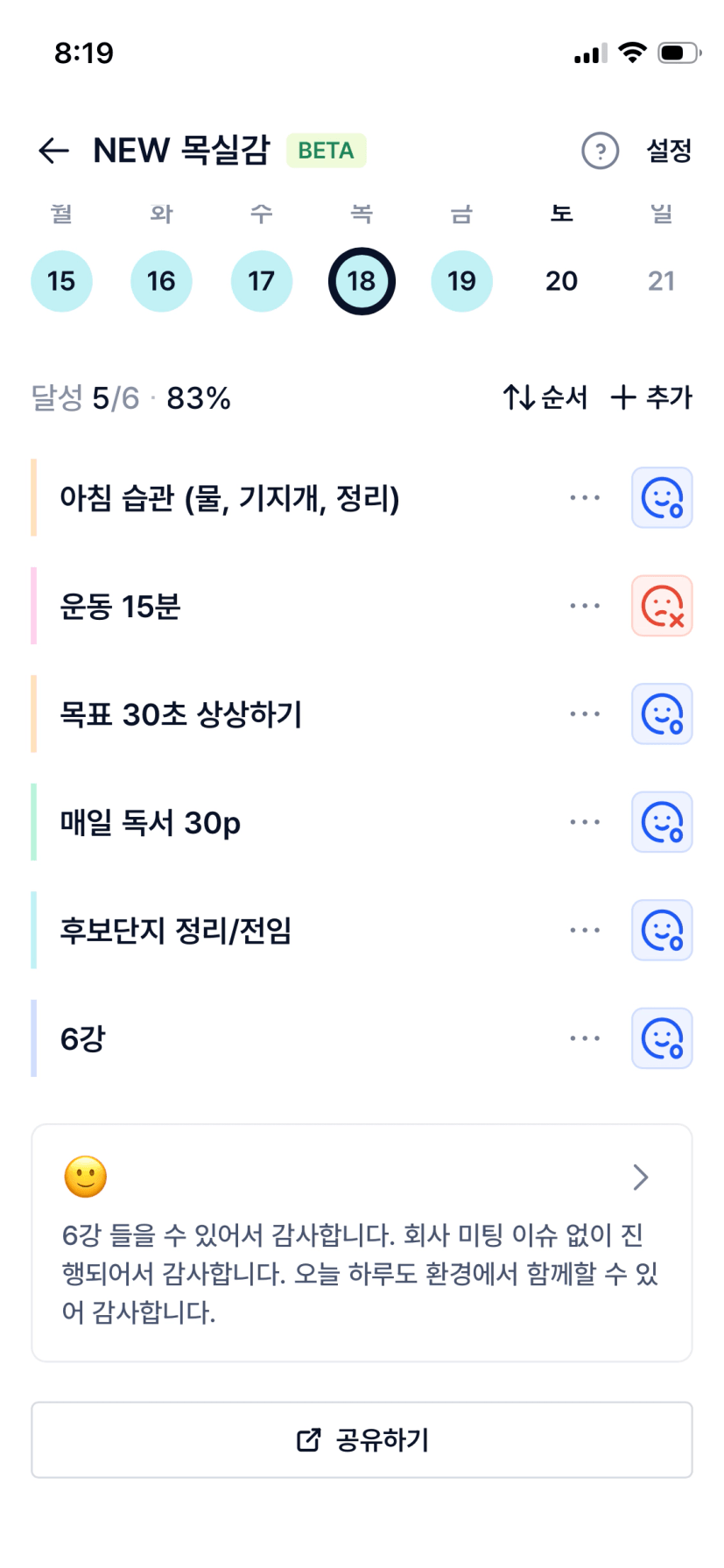
Task: Toggle completion face for 6강
Action: click(x=662, y=1038)
